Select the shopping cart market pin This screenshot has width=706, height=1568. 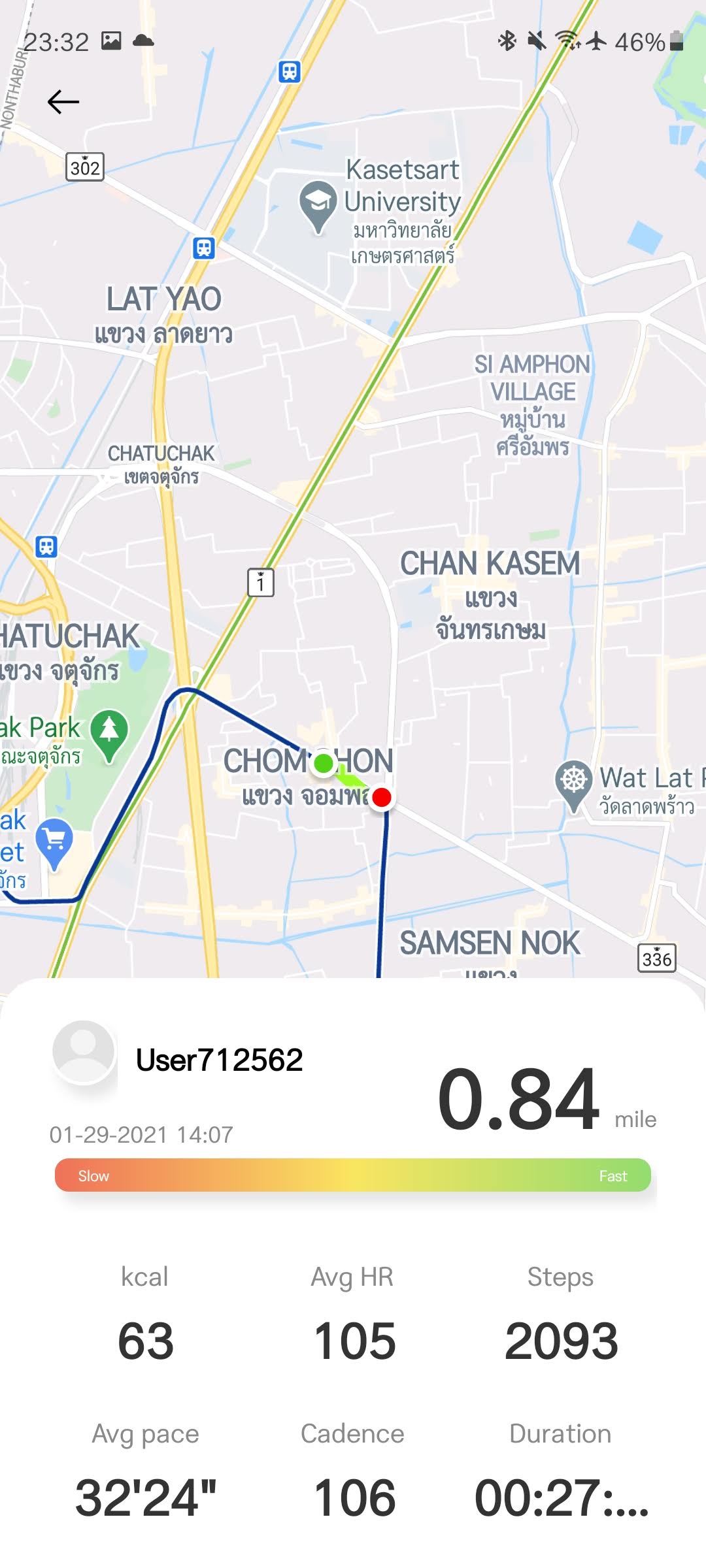point(55,840)
